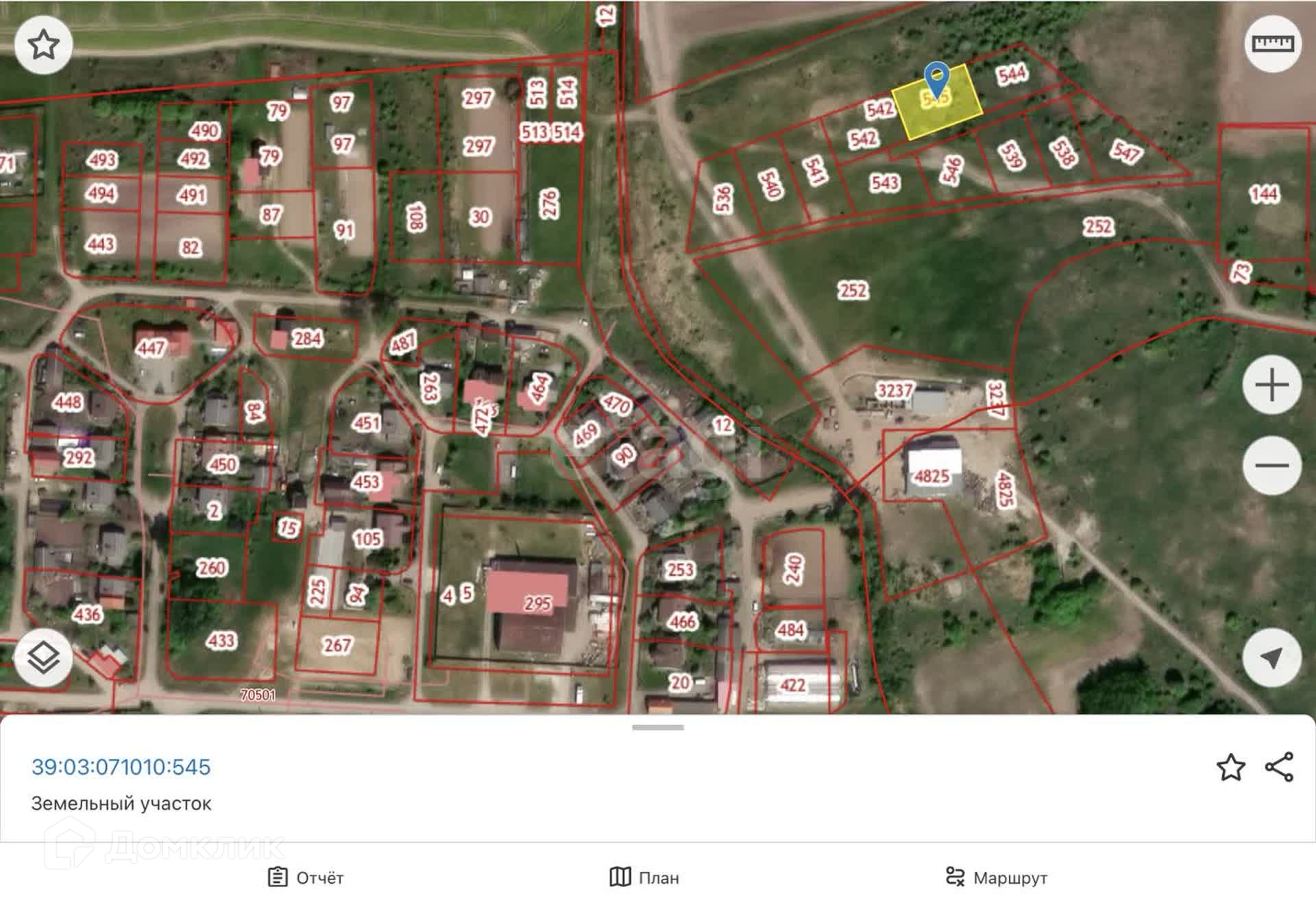Open cadastral number 39:03:071010:545 link
Screen dimensions: 1316x905
pyautogui.click(x=121, y=767)
